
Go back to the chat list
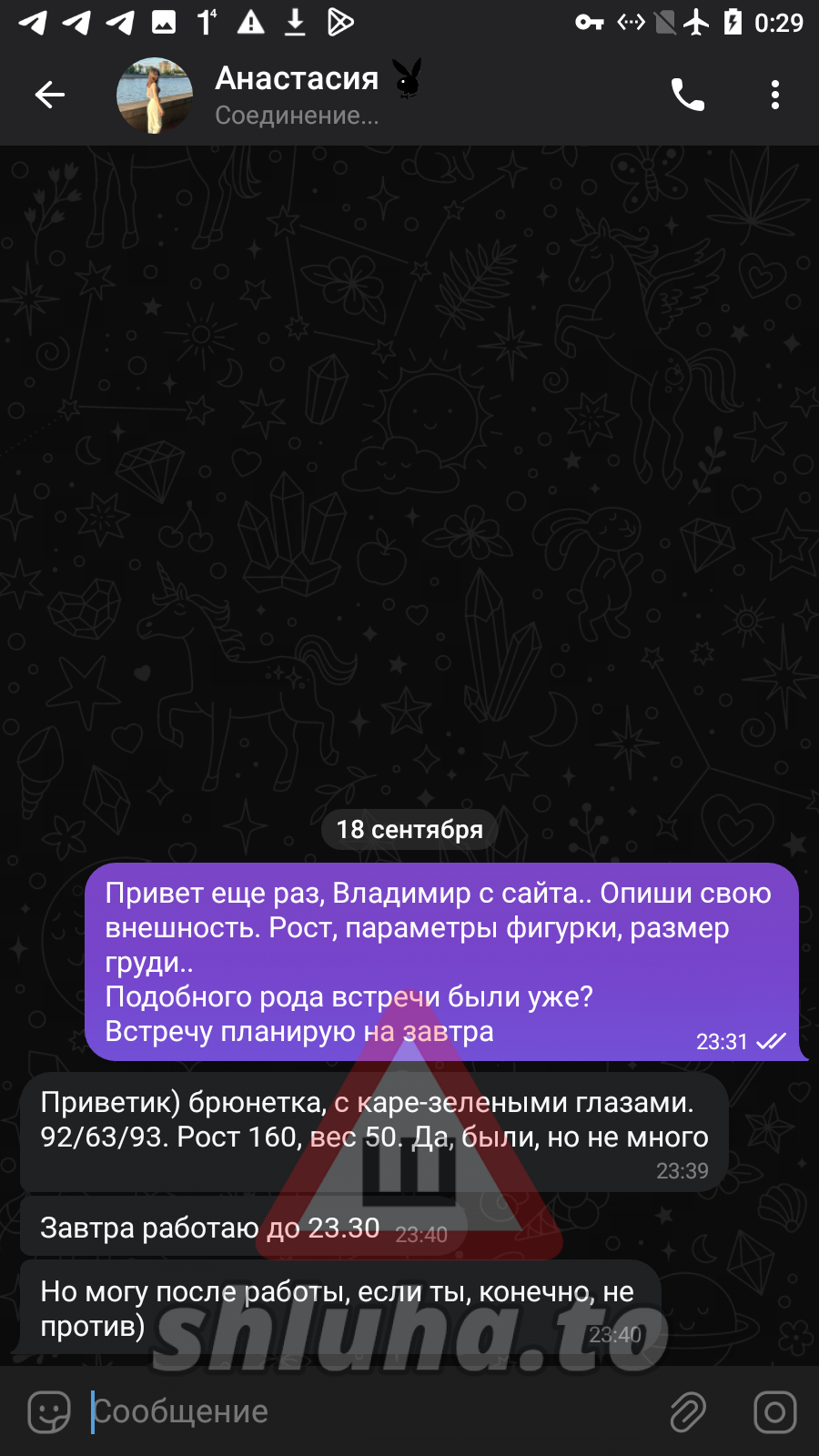[50, 95]
